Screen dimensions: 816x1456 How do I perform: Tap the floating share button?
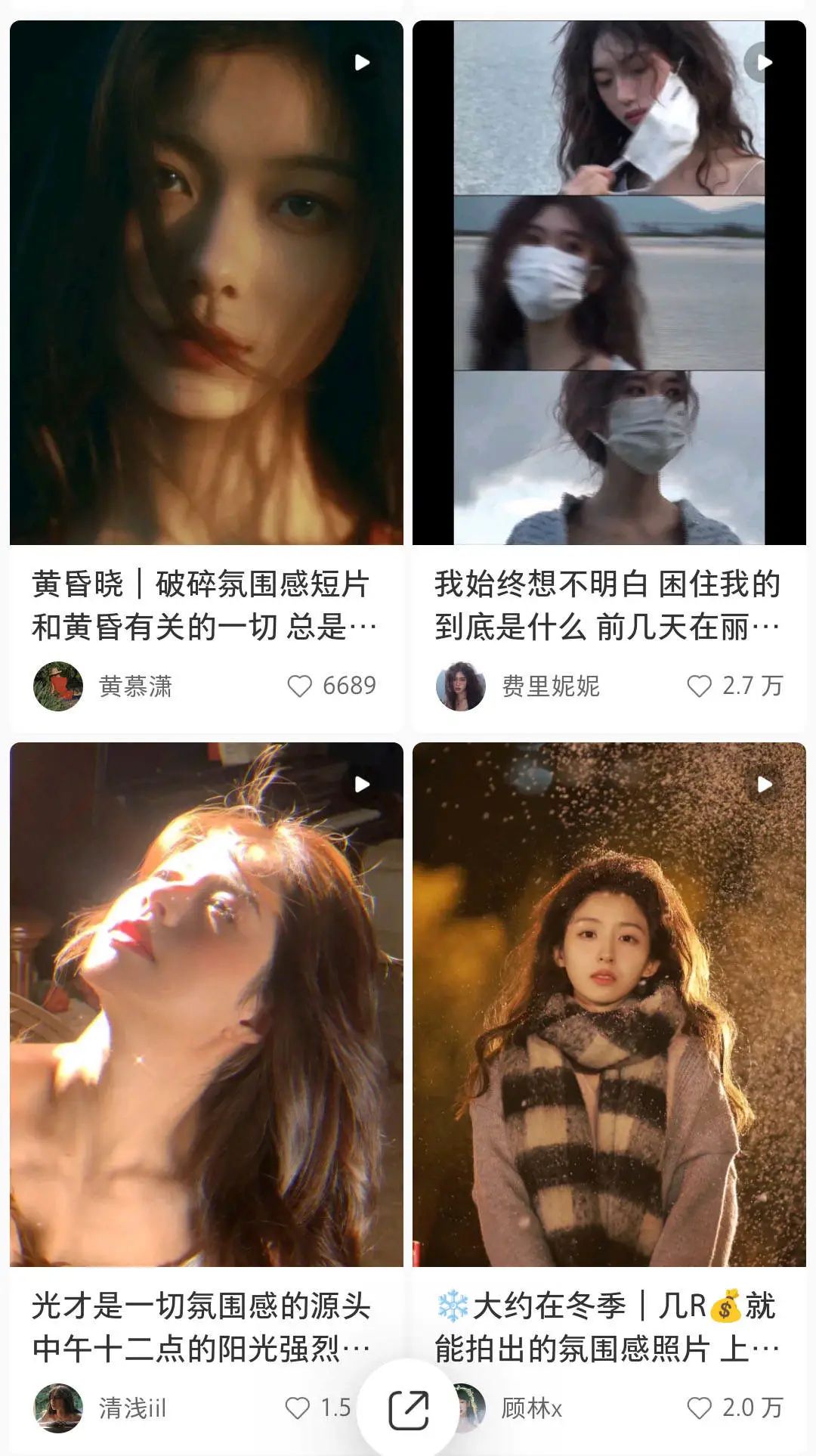(408, 1410)
